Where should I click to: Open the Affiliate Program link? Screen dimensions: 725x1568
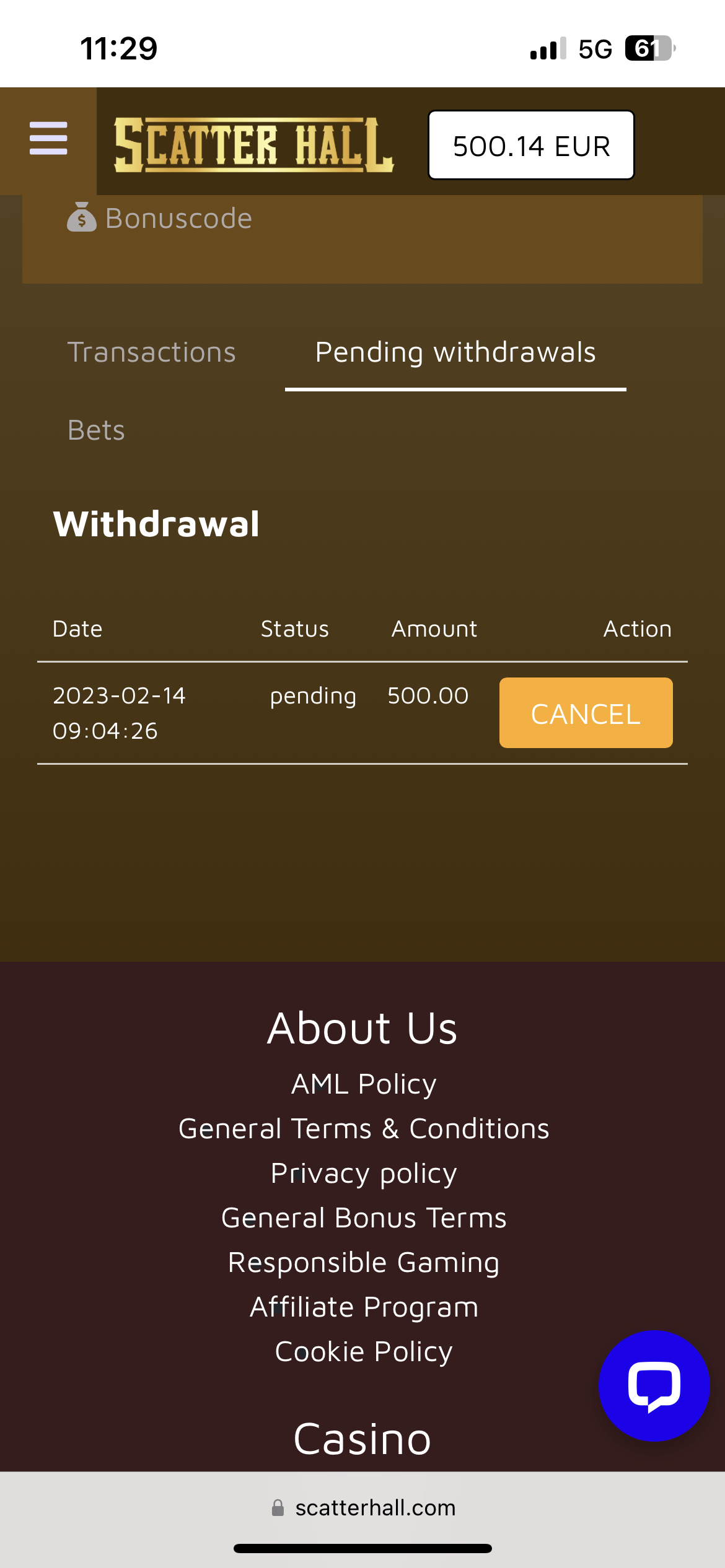(364, 1307)
